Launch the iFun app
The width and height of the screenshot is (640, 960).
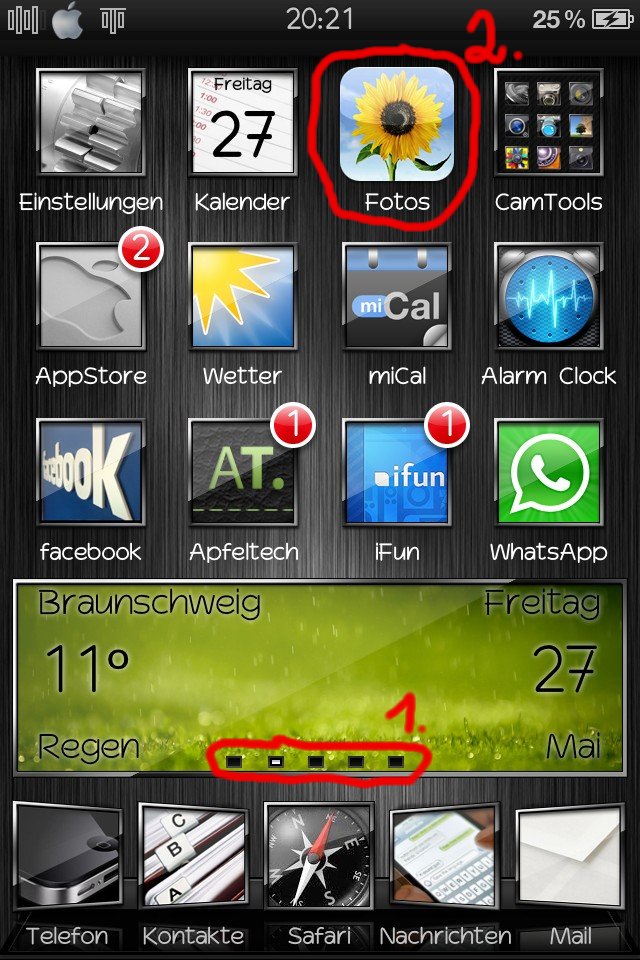click(x=397, y=472)
